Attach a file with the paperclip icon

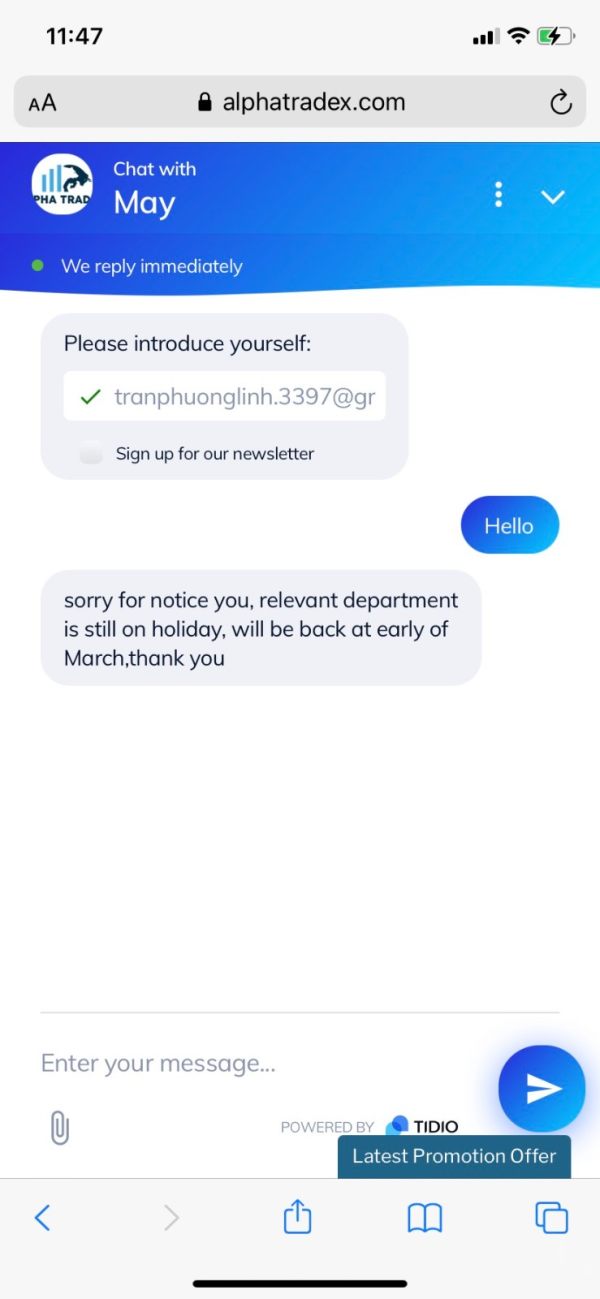point(60,1127)
